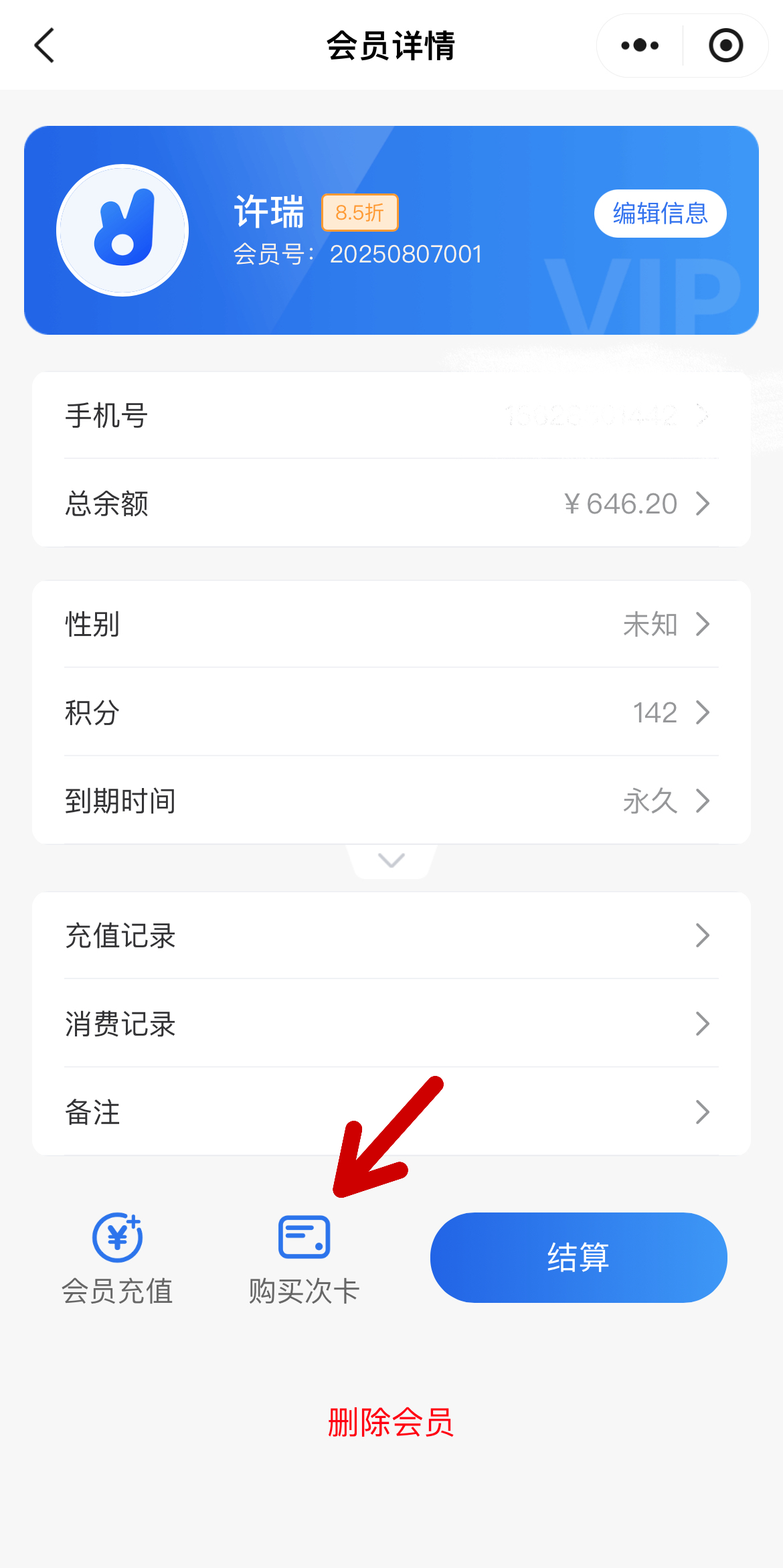Edit 到期时间 expiration
783x1568 pixels.
[391, 801]
